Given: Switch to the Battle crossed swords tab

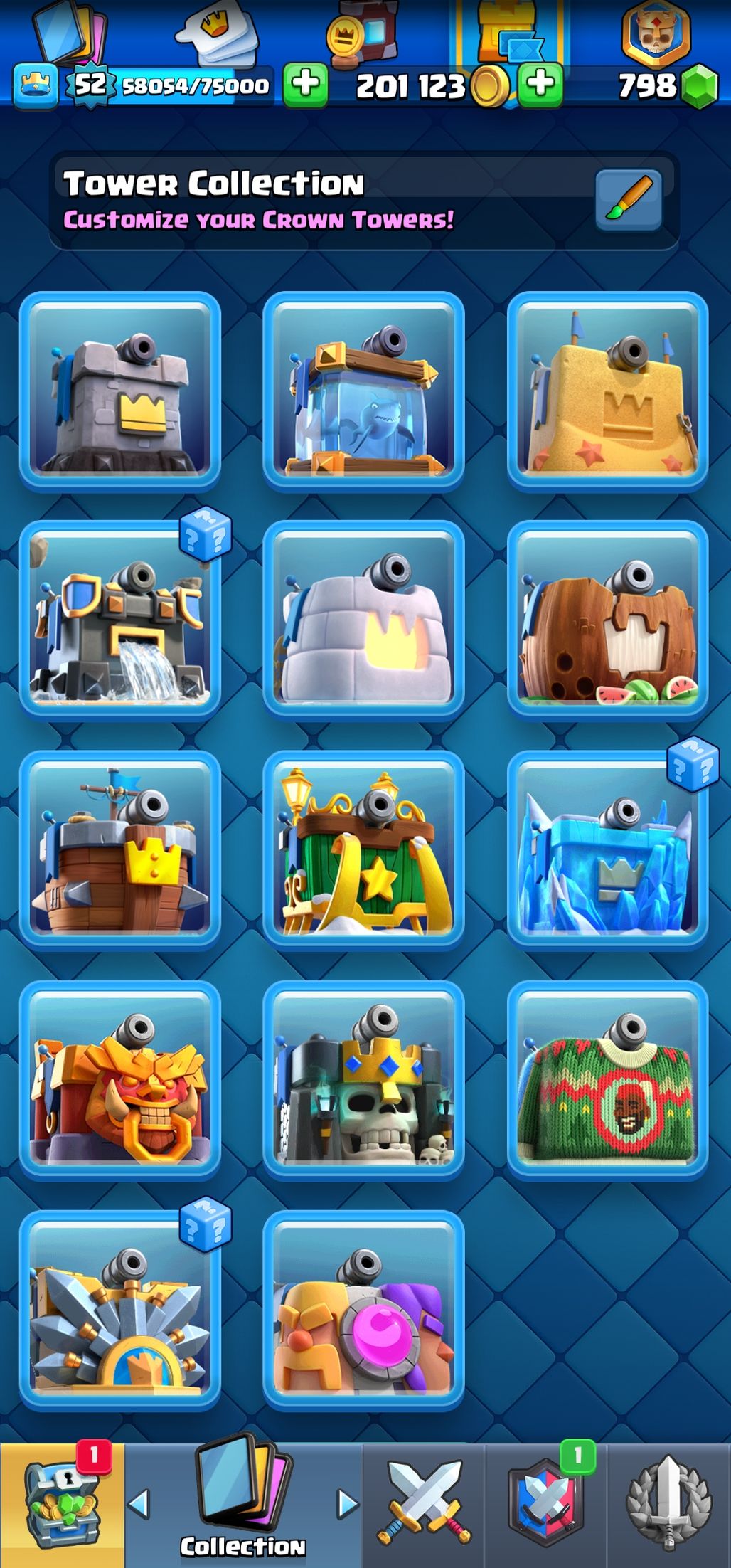Looking at the screenshot, I should pyautogui.click(x=424, y=1505).
